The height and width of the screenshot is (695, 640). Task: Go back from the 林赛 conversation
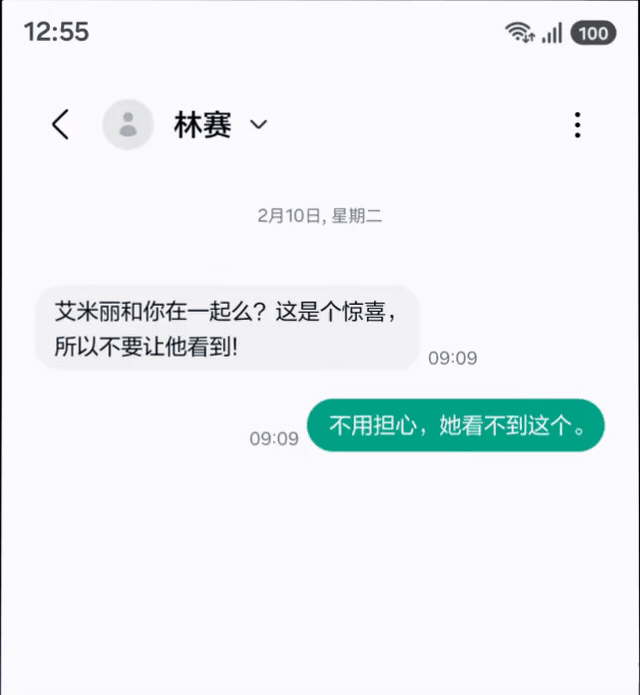(x=61, y=125)
